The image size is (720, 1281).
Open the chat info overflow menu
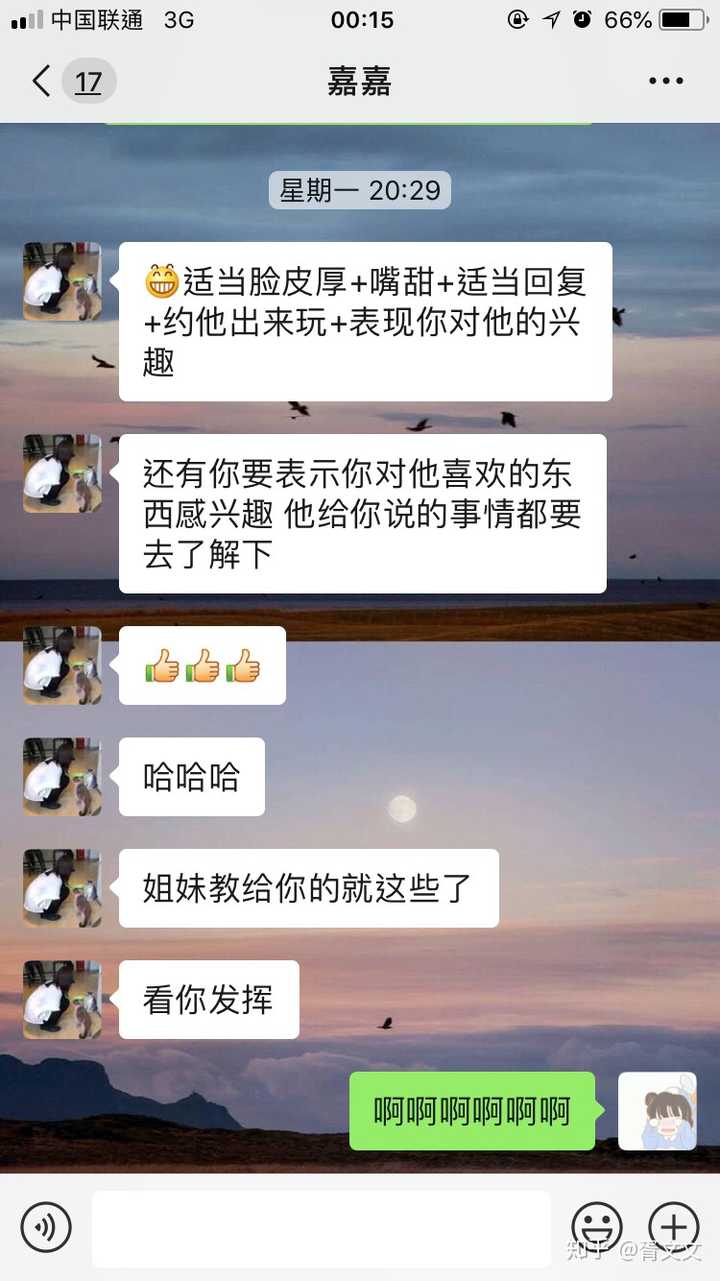point(665,82)
